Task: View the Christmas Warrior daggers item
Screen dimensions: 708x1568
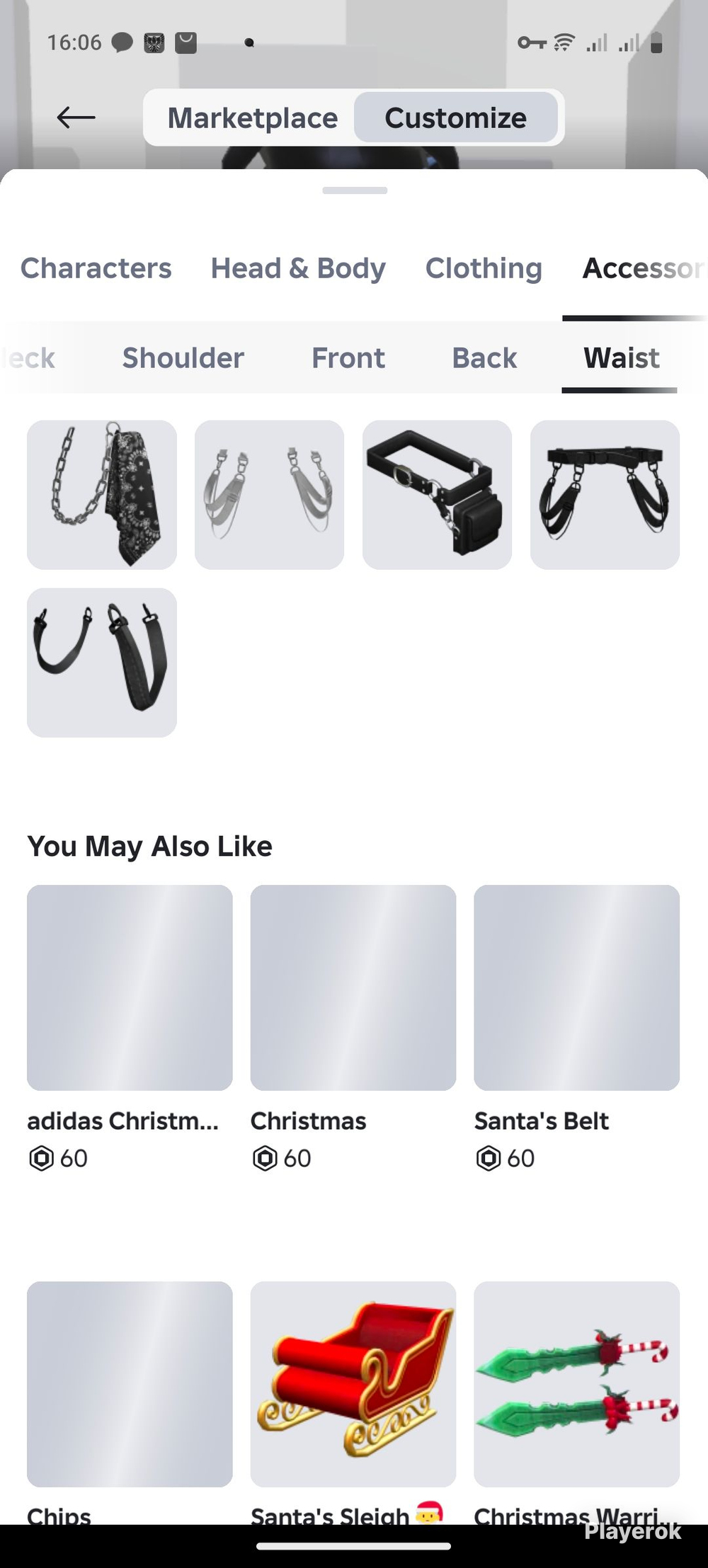Action: point(577,1384)
